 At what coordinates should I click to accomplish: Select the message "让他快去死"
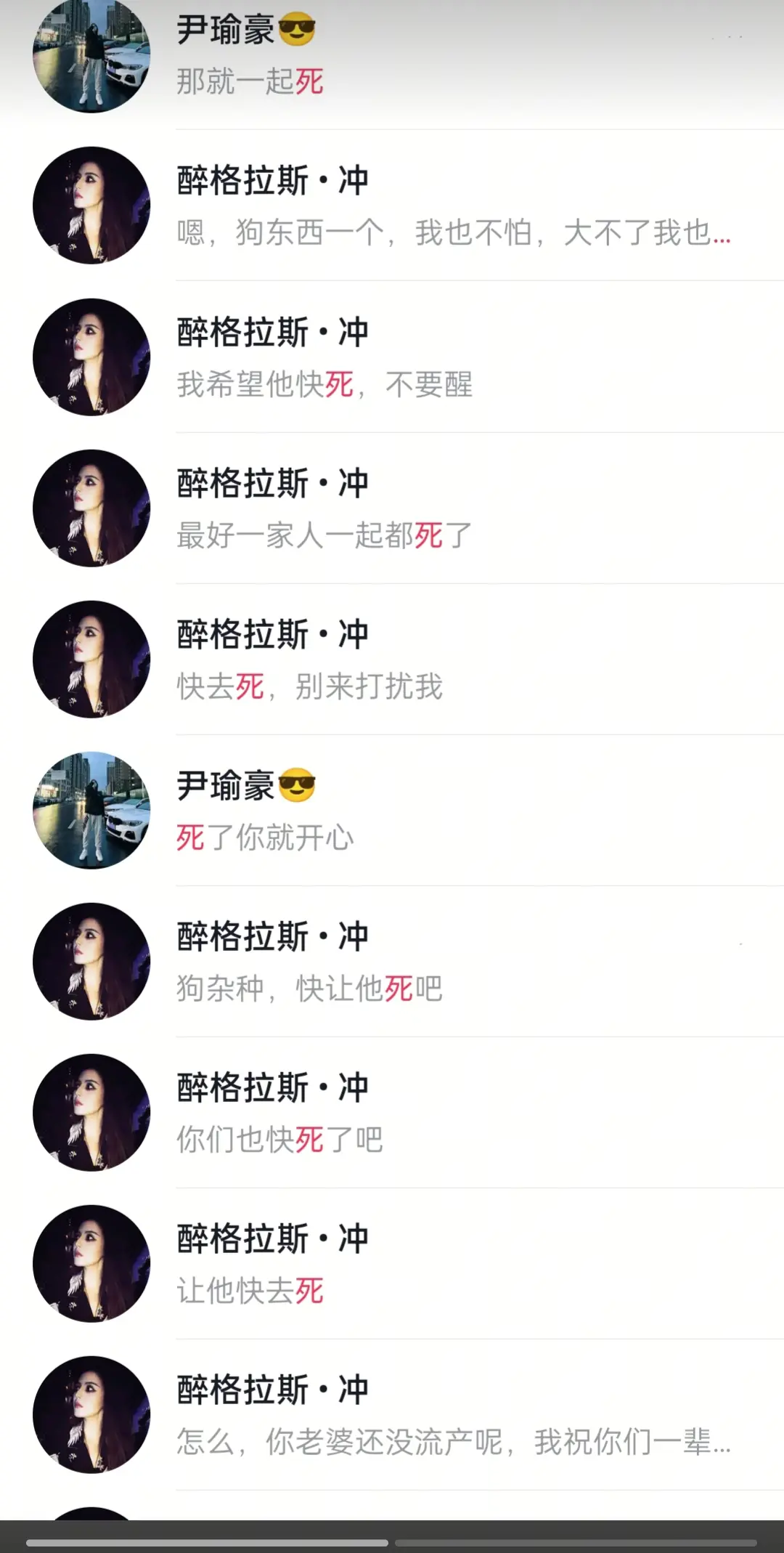392,1264
